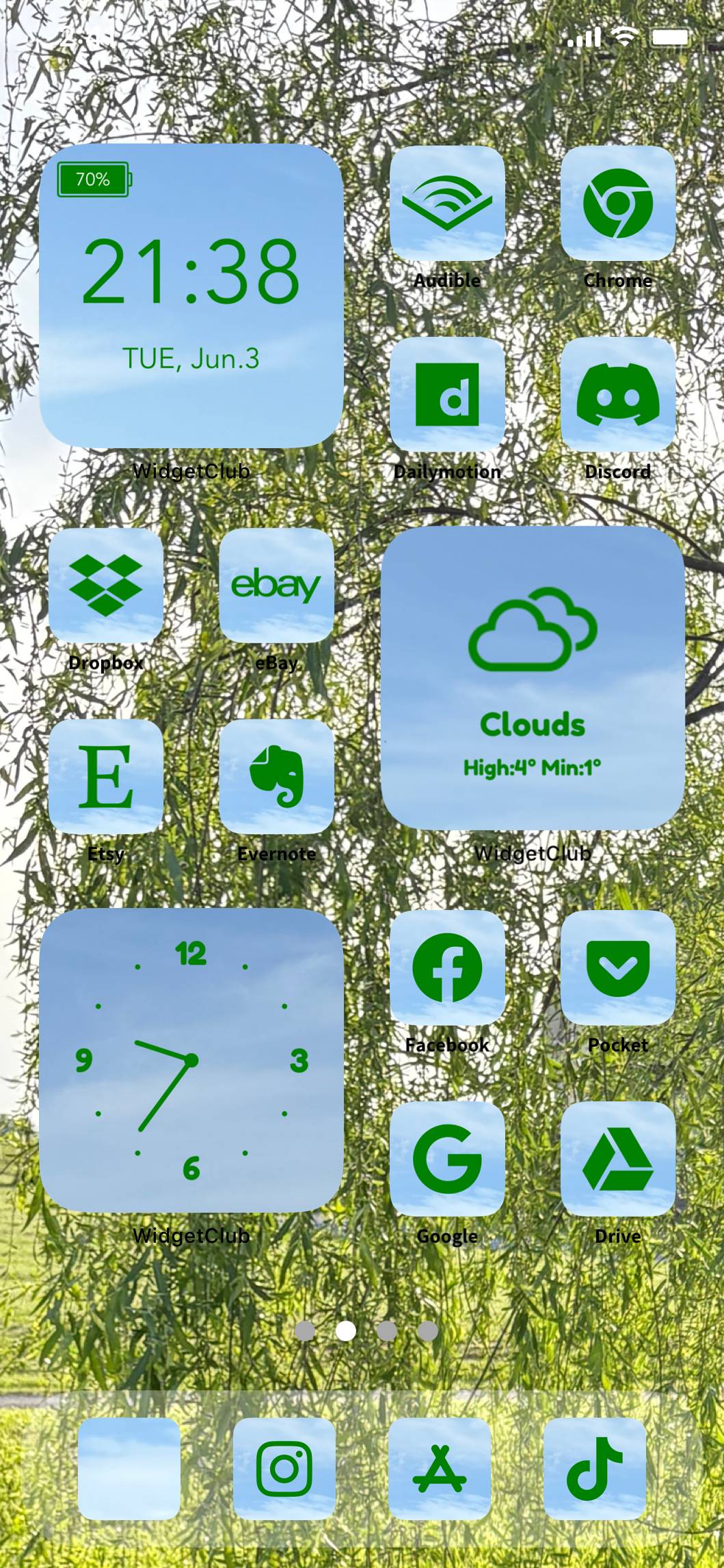Open Dropbox
Viewport: 724px width, 1568px height.
point(106,586)
